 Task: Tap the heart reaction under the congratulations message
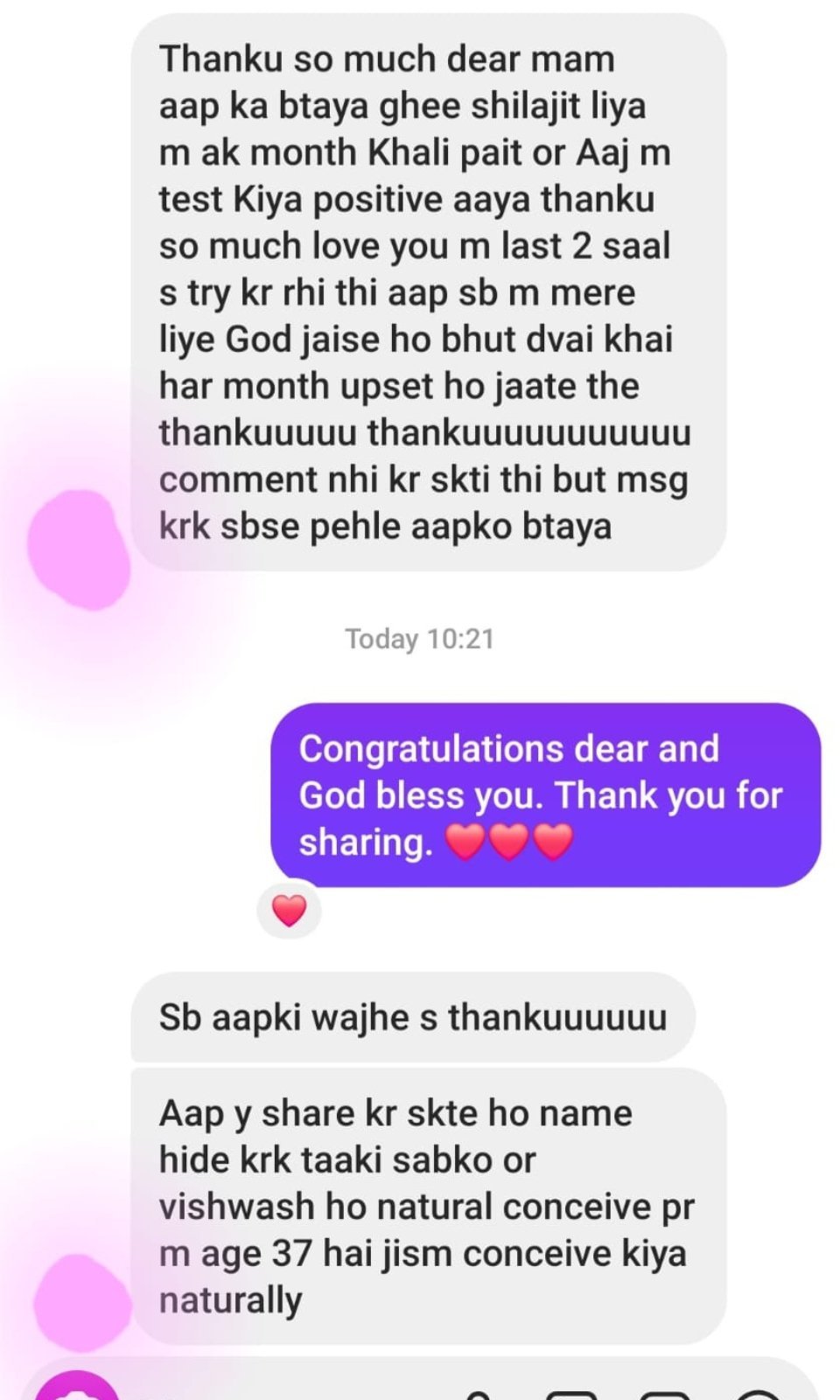(x=289, y=910)
